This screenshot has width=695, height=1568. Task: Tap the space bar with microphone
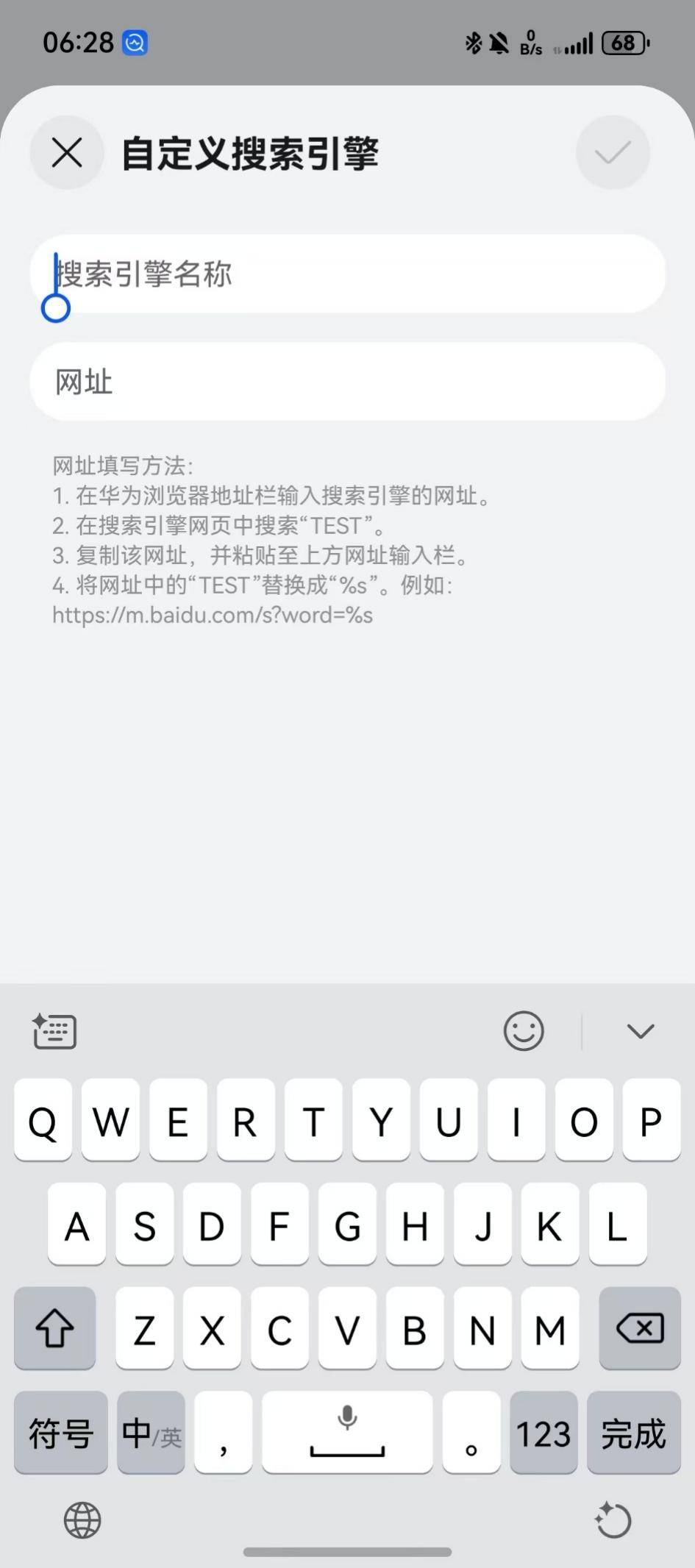(347, 1433)
